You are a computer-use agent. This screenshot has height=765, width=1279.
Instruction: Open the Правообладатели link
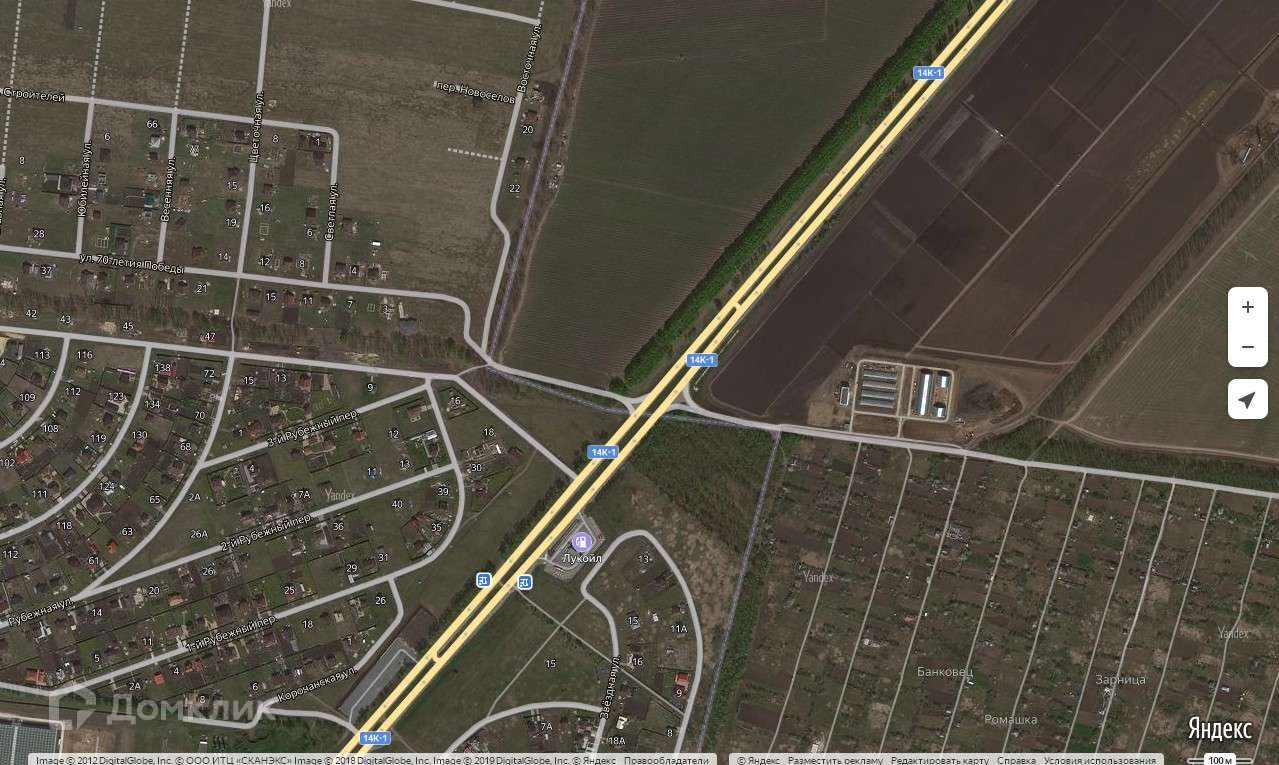[x=667, y=760]
